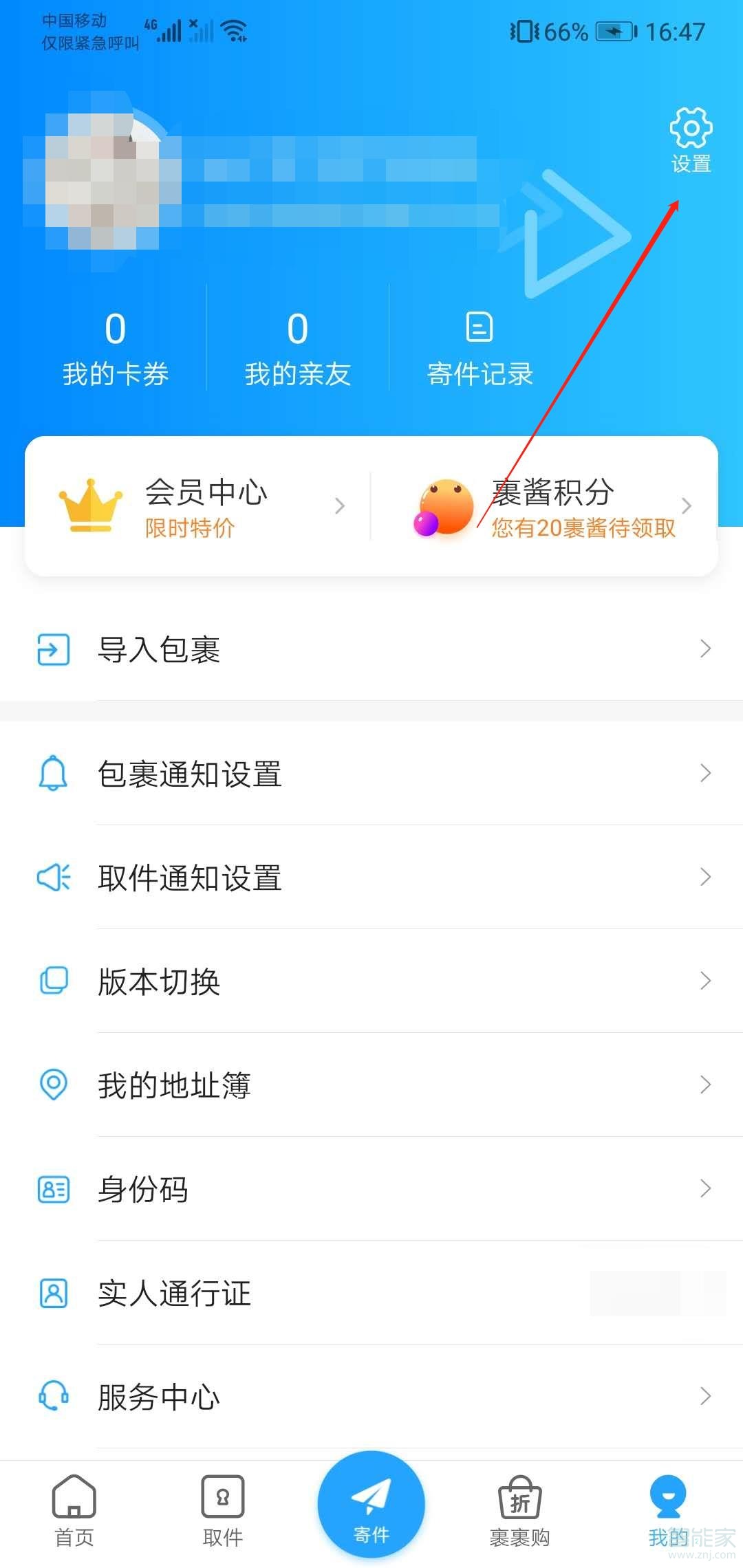Image resolution: width=743 pixels, height=1568 pixels.
Task: Open the 设置 settings gear icon
Action: (690, 127)
